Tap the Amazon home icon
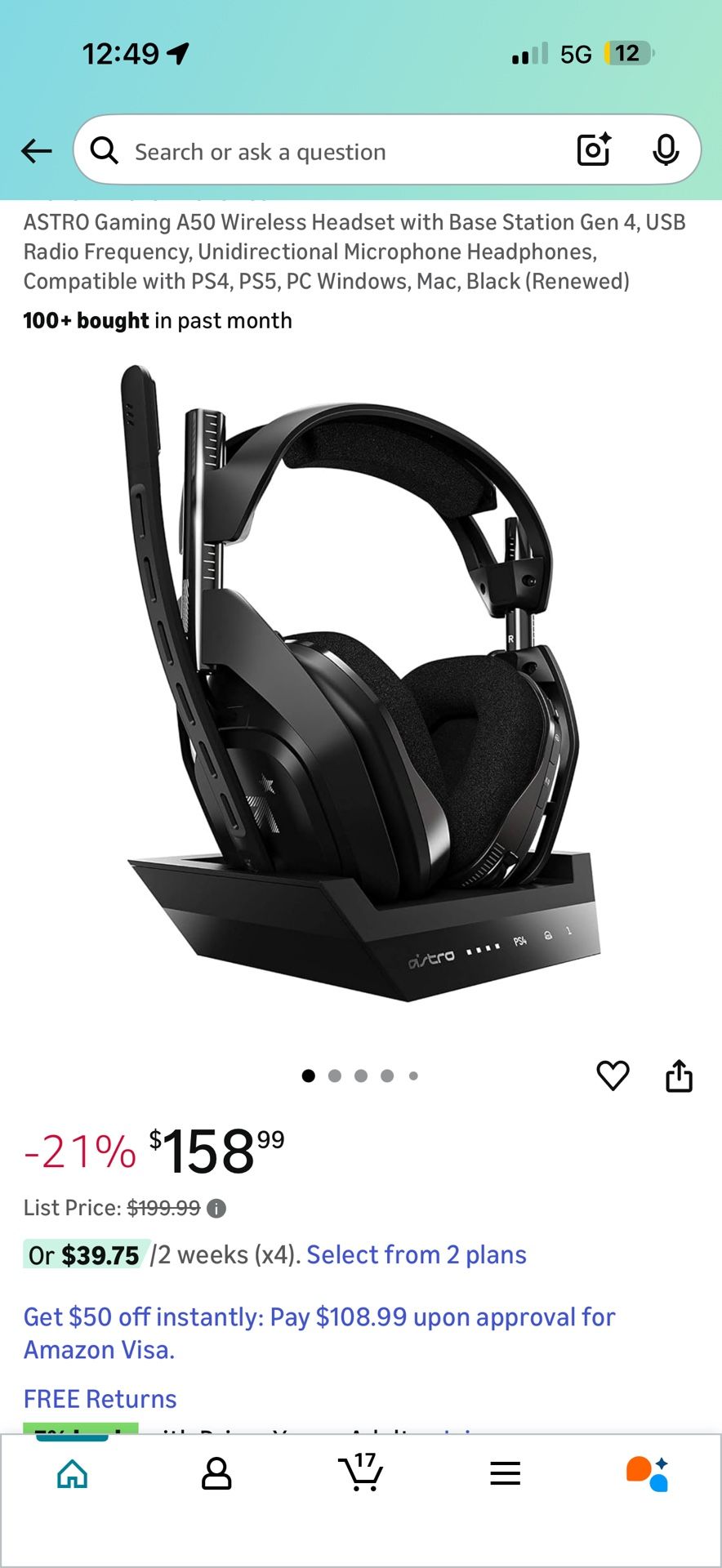 coord(72,1474)
